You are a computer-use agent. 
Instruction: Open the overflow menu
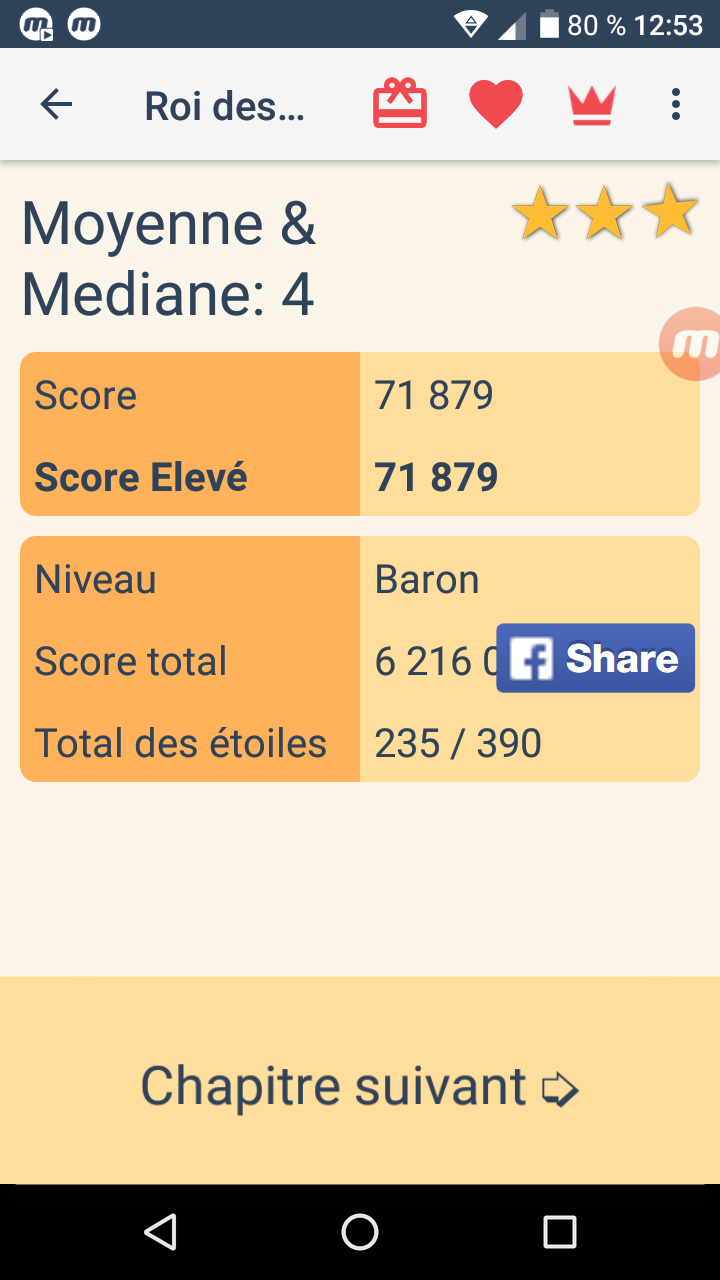click(676, 104)
